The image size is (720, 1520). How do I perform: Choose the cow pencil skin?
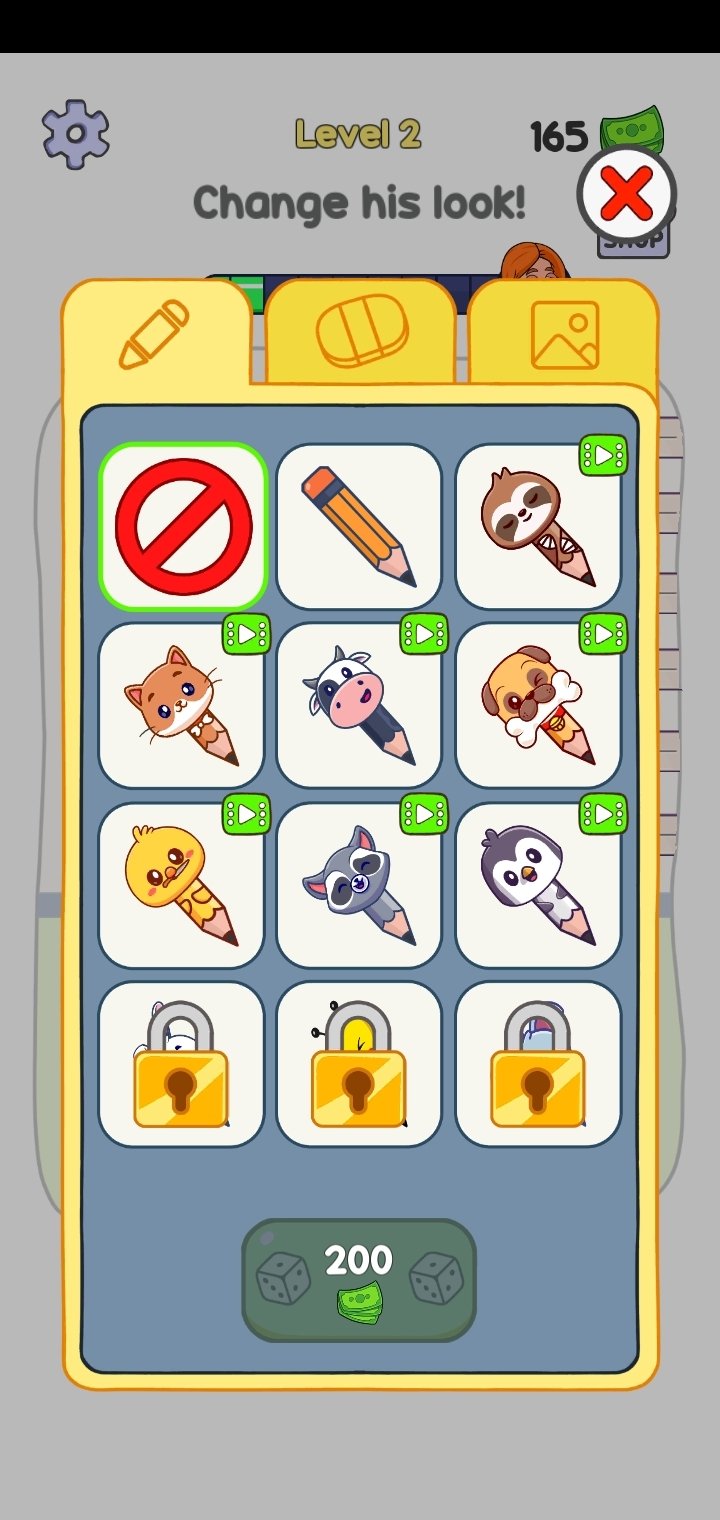(360, 705)
